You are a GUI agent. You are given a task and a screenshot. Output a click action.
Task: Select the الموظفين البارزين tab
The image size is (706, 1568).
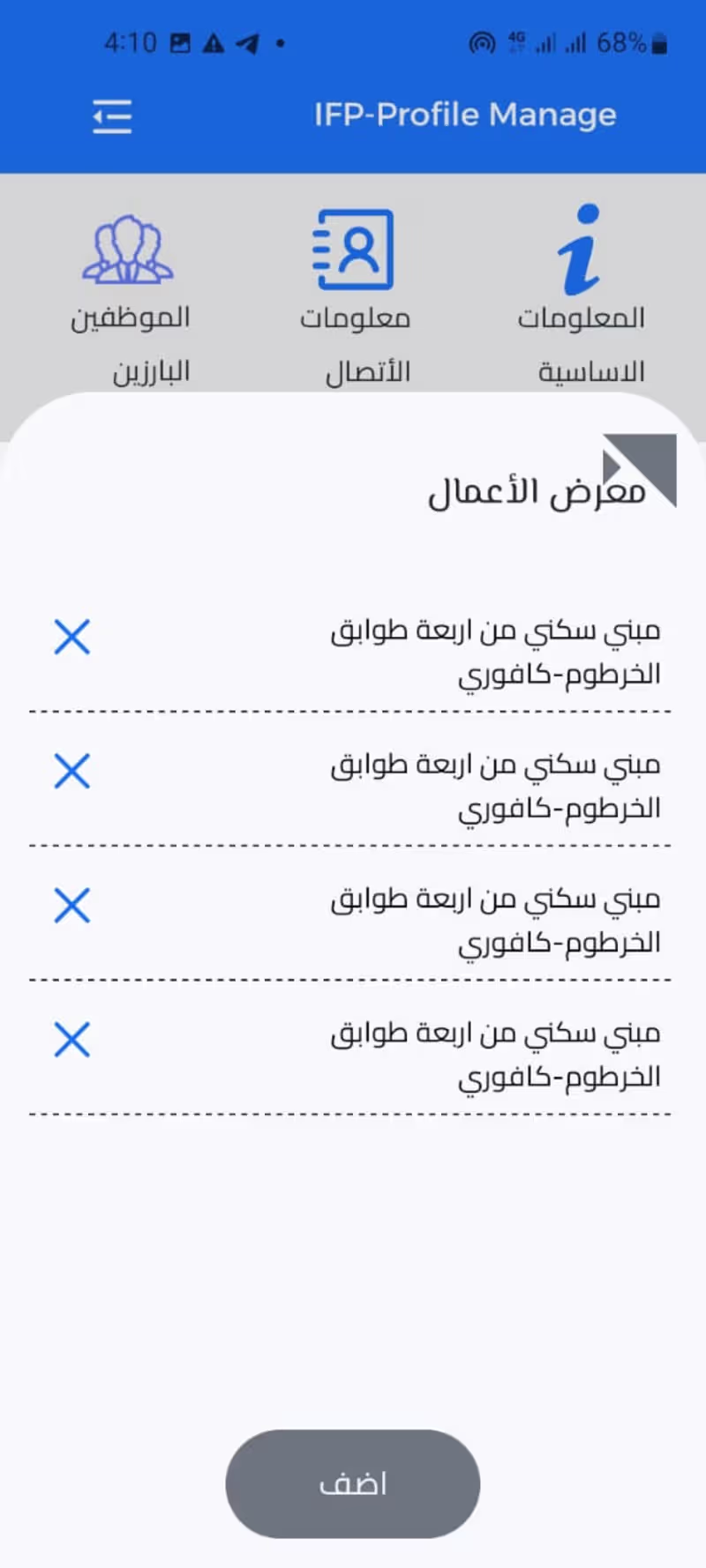coord(130,299)
